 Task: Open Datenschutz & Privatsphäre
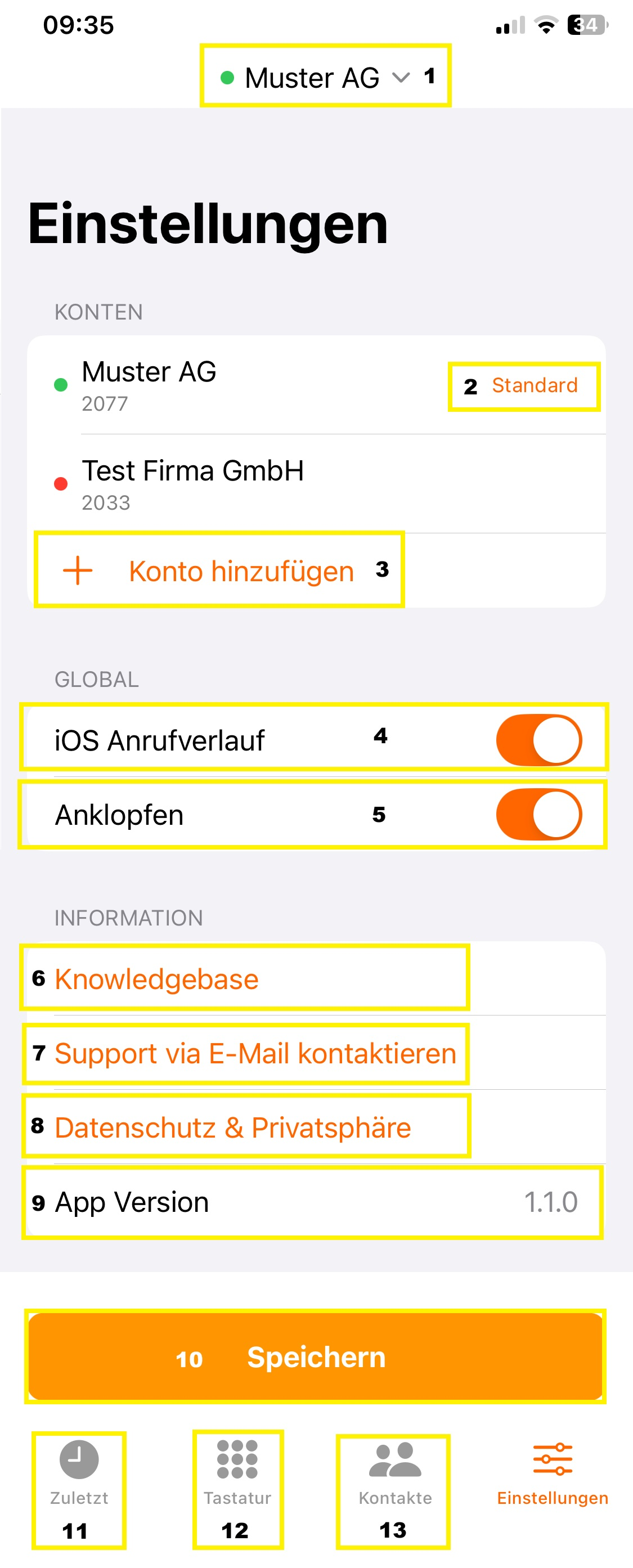232,1128
